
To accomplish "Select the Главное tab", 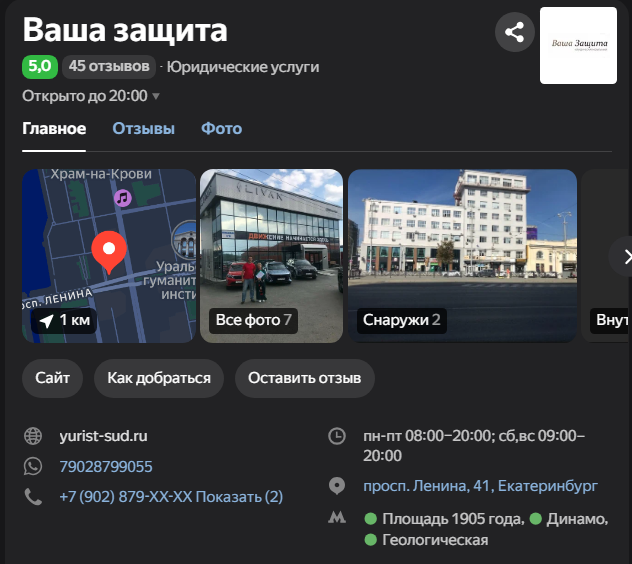I will pos(54,128).
